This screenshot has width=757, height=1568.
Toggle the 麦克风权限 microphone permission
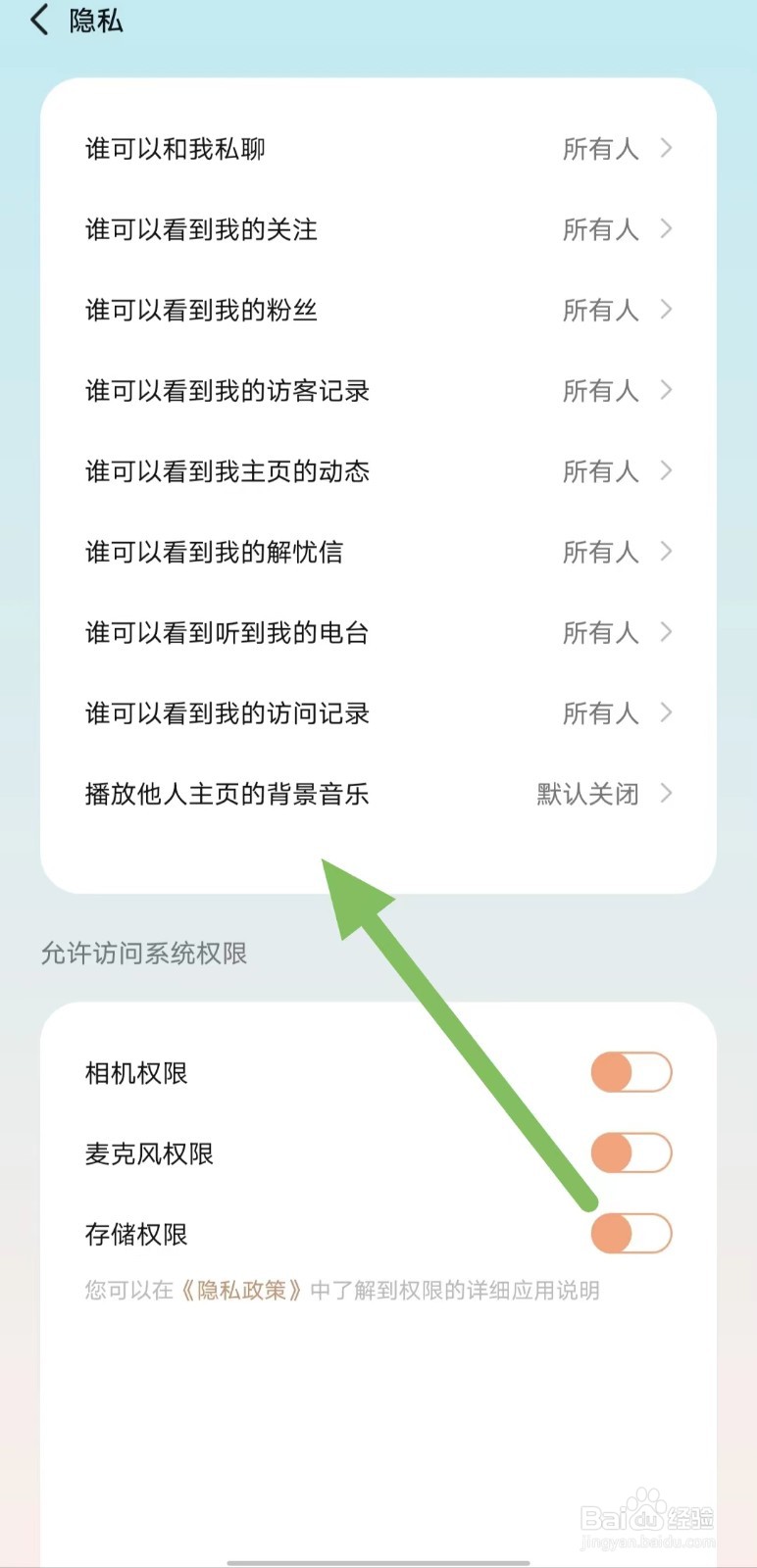(631, 1153)
